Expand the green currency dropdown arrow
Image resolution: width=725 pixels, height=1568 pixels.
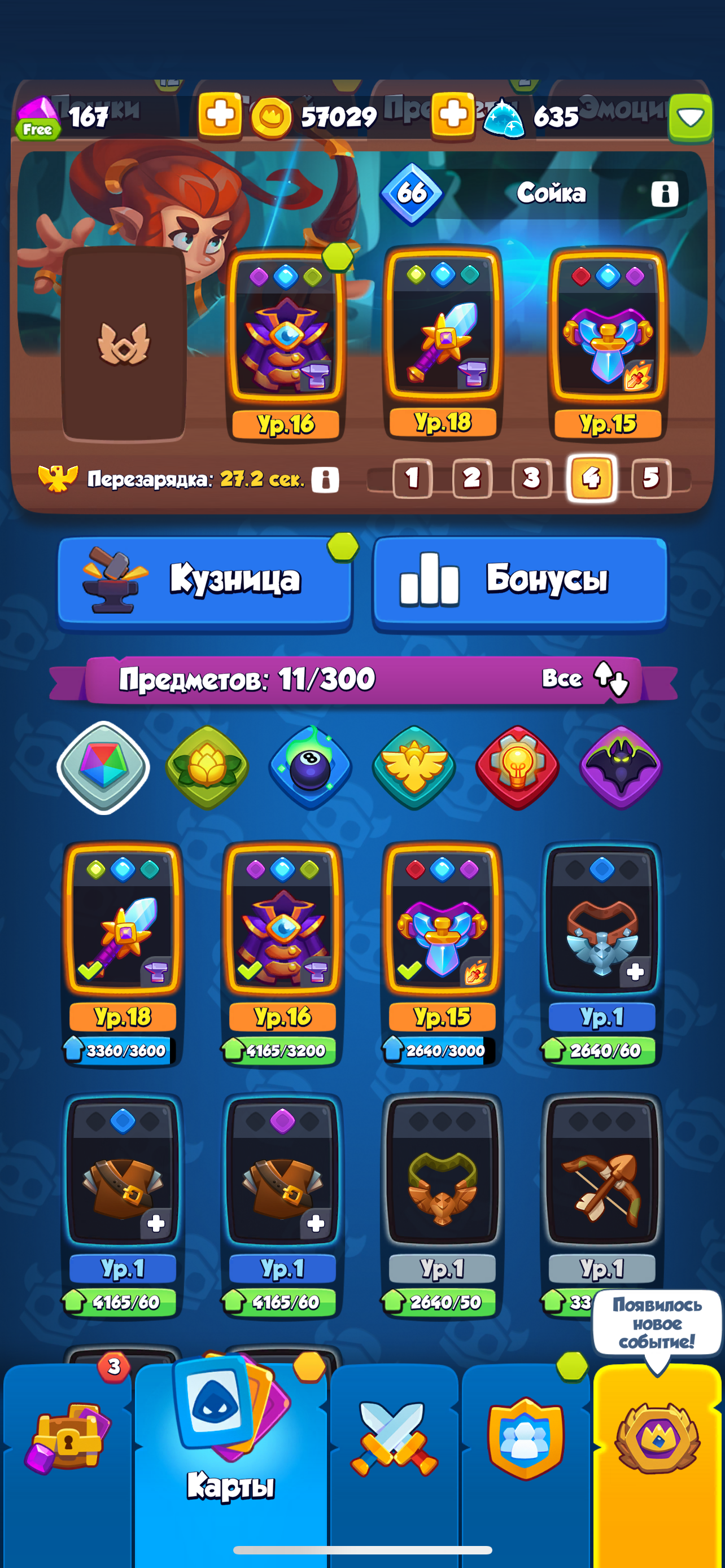tap(691, 117)
